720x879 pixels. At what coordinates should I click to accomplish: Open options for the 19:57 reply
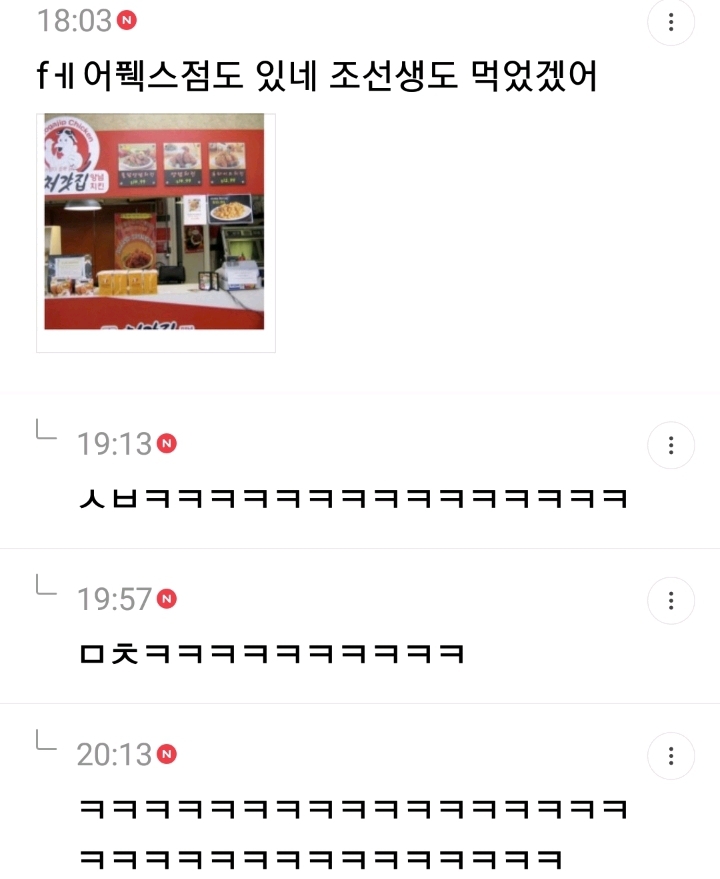pos(671,601)
